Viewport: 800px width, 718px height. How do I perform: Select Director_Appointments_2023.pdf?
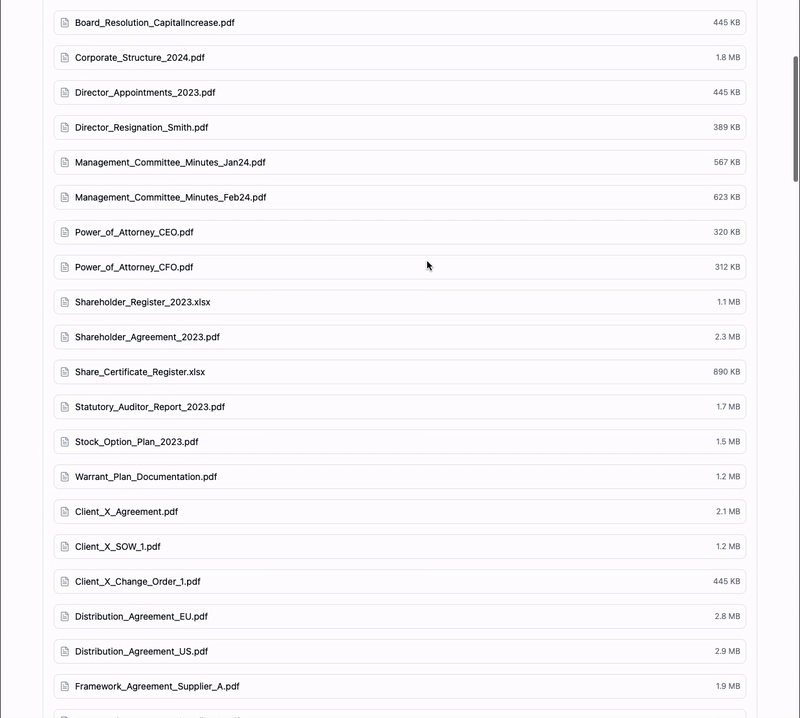(145, 92)
